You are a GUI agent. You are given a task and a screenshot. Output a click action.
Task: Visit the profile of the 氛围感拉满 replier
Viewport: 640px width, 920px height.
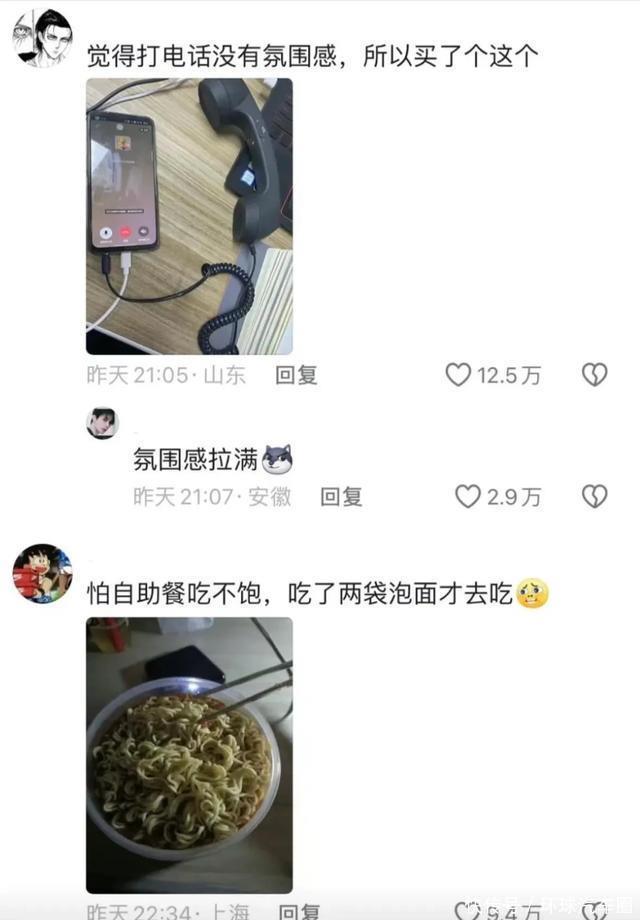click(x=102, y=423)
